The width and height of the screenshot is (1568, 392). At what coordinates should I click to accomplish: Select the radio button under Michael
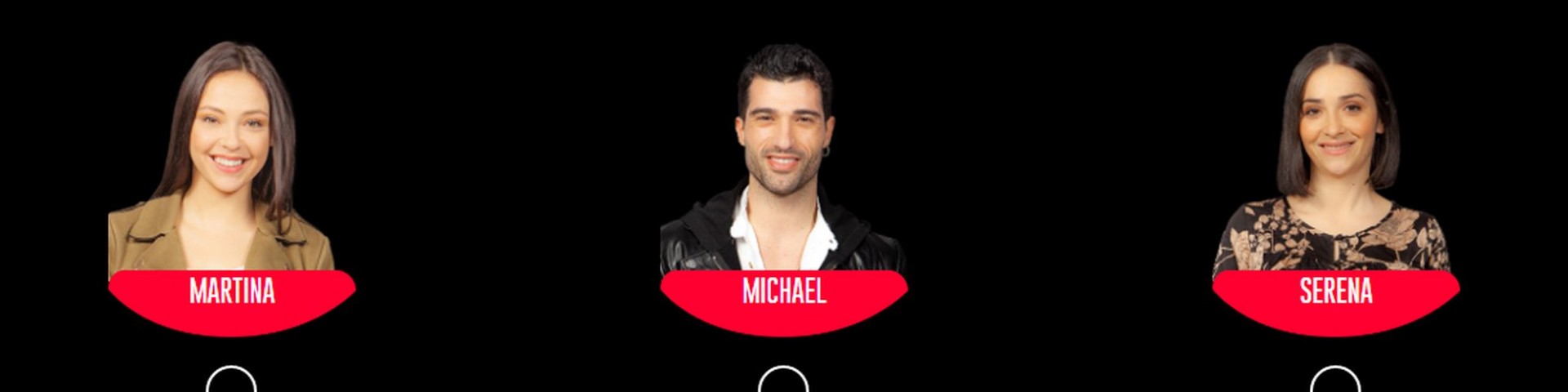[x=783, y=382]
